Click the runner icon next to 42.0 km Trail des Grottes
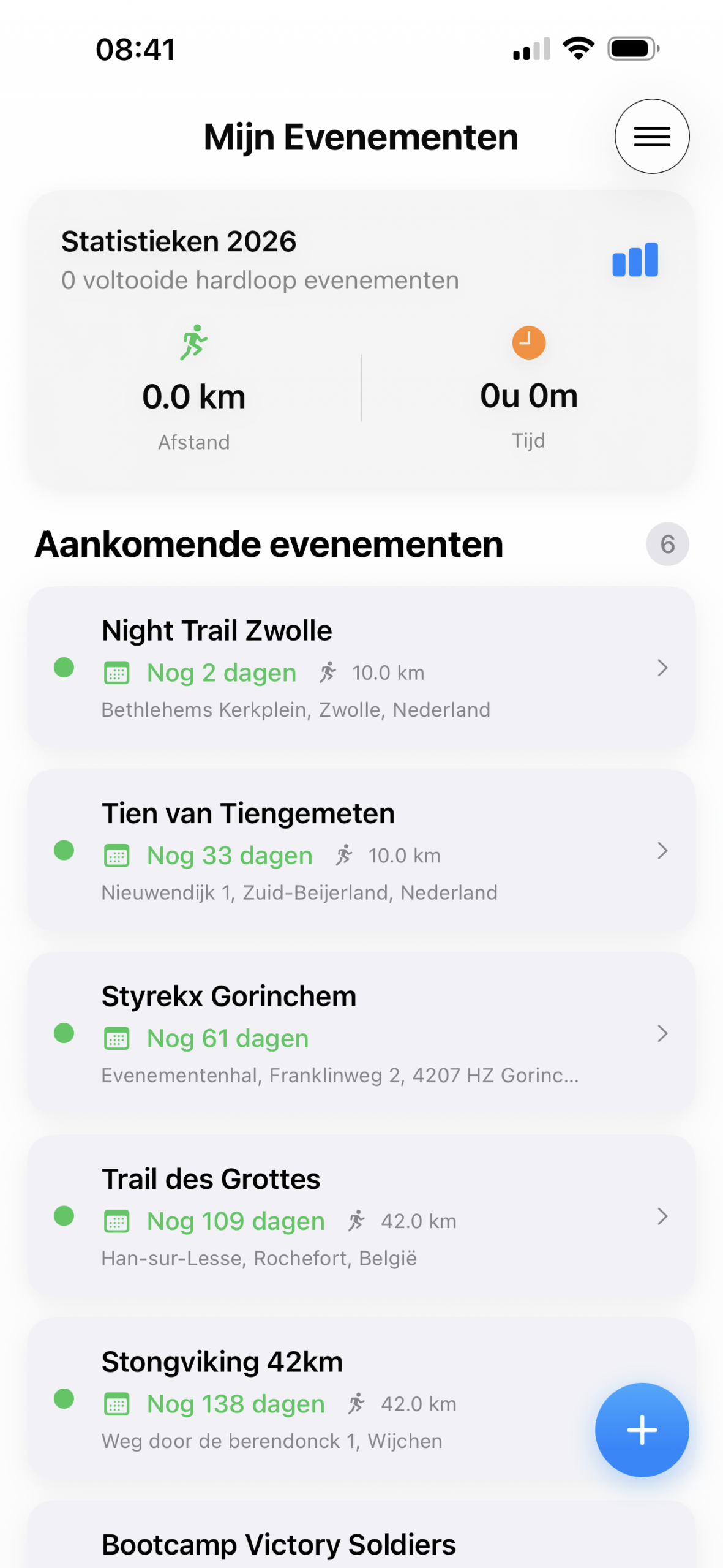 point(358,1220)
